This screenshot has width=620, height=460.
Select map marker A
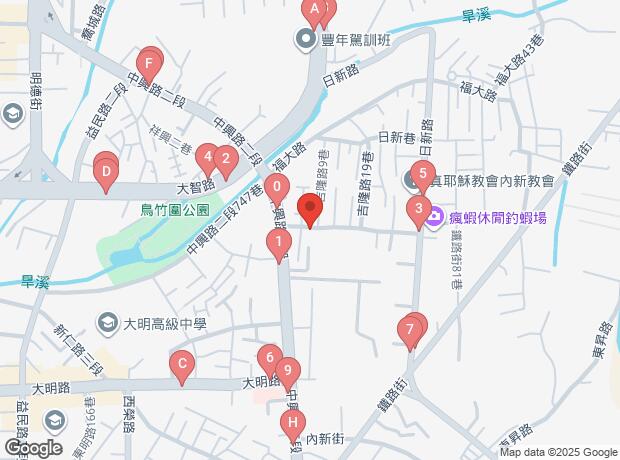pos(315,12)
